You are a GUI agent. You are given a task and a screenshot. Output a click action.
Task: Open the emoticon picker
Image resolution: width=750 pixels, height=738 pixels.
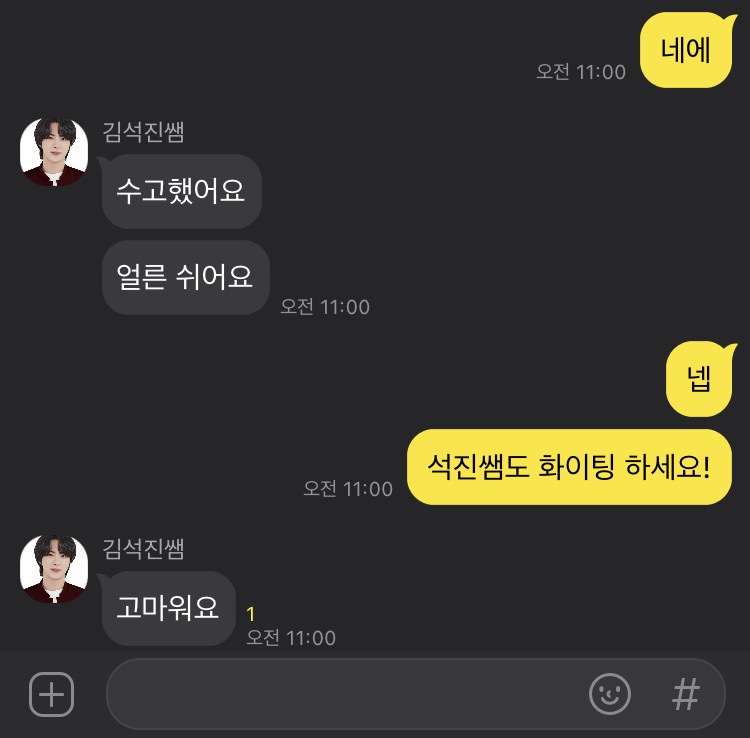609,694
